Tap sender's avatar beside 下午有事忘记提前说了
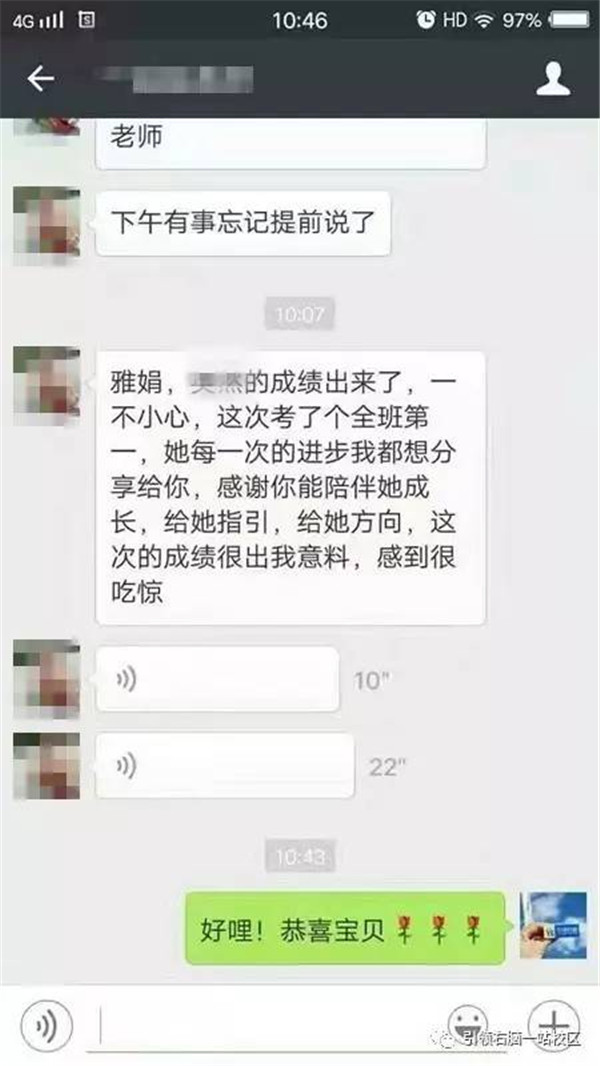The width and height of the screenshot is (600, 1066). tap(46, 220)
